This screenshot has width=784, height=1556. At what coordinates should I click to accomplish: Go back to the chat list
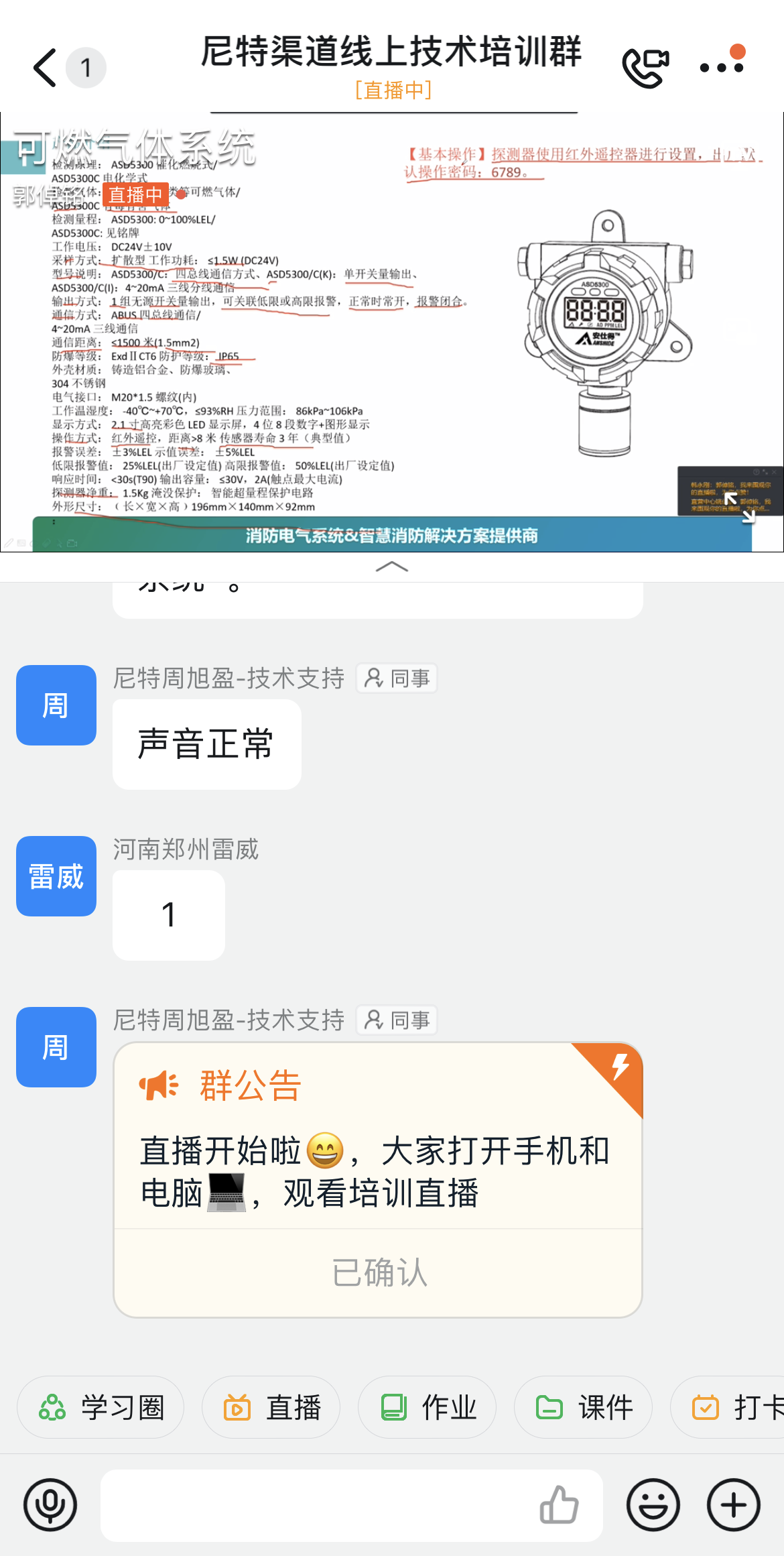[46, 68]
